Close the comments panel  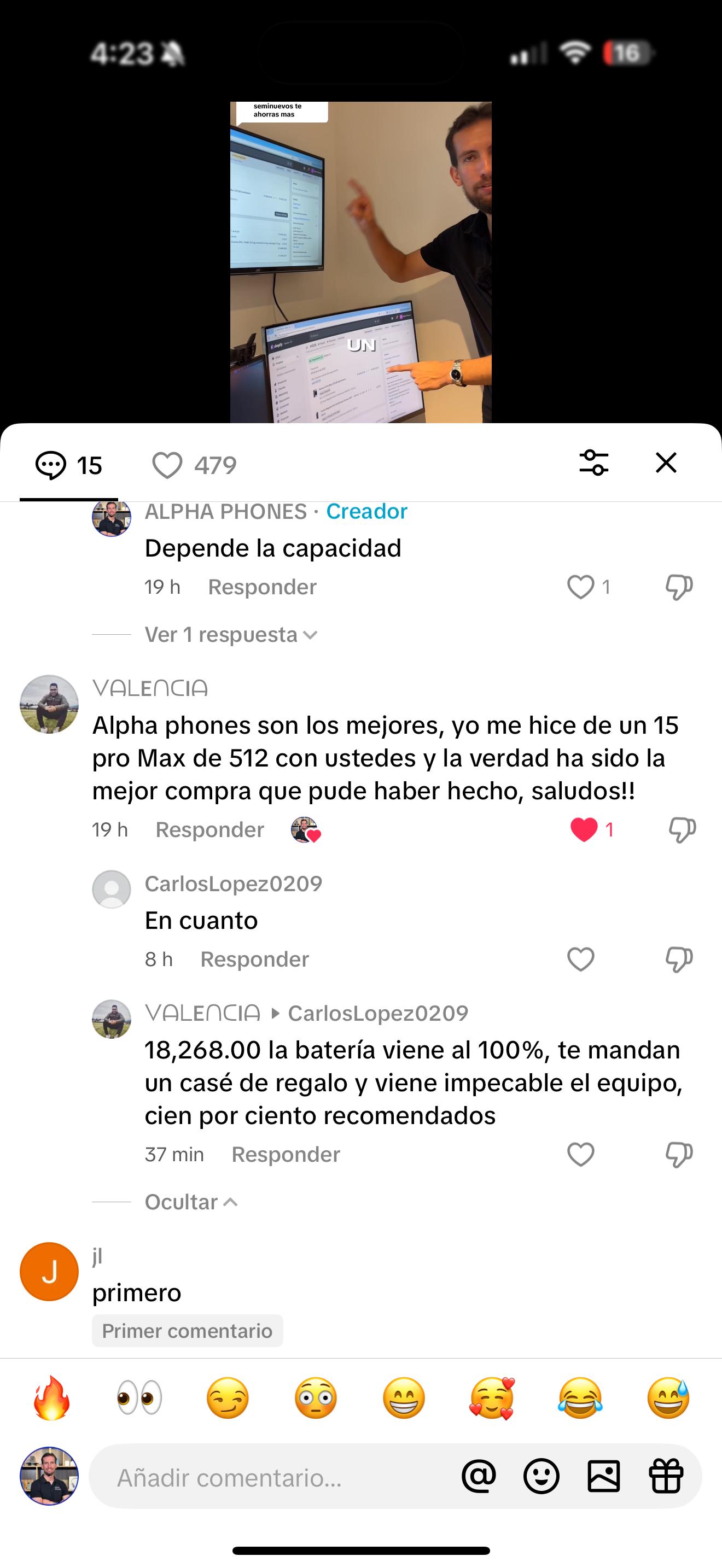pyautogui.click(x=666, y=463)
